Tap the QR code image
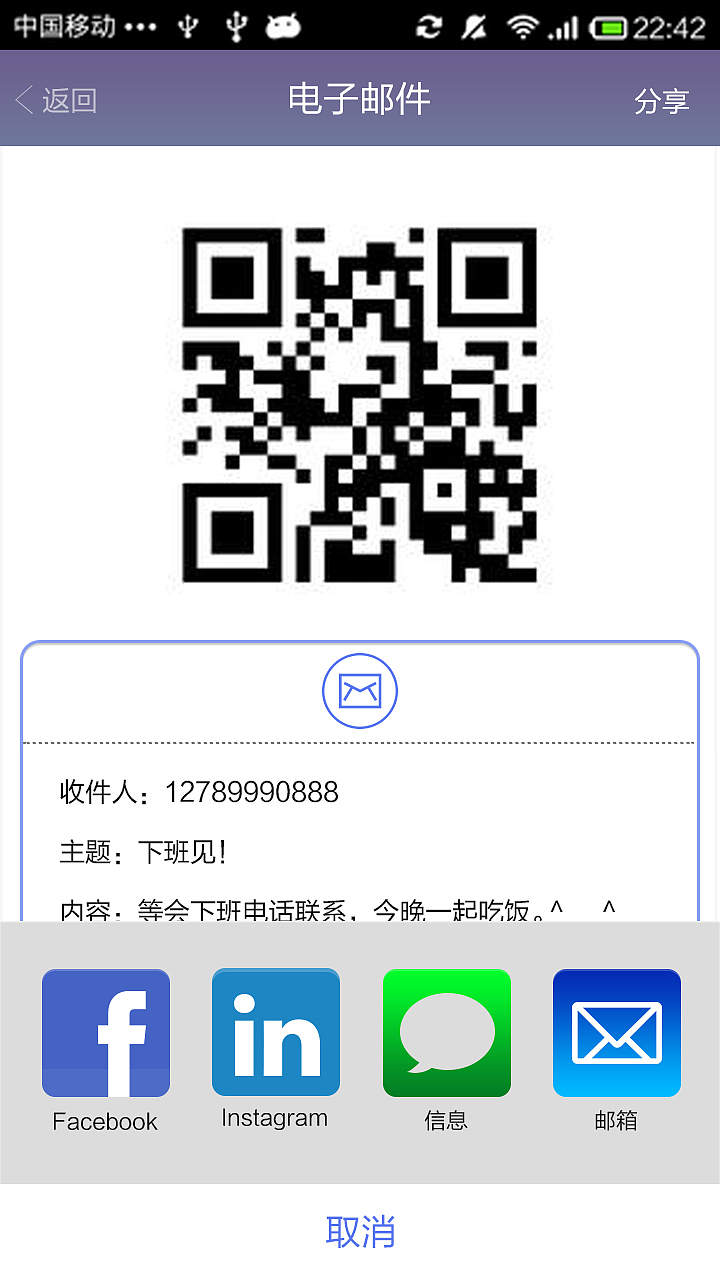 pos(360,407)
